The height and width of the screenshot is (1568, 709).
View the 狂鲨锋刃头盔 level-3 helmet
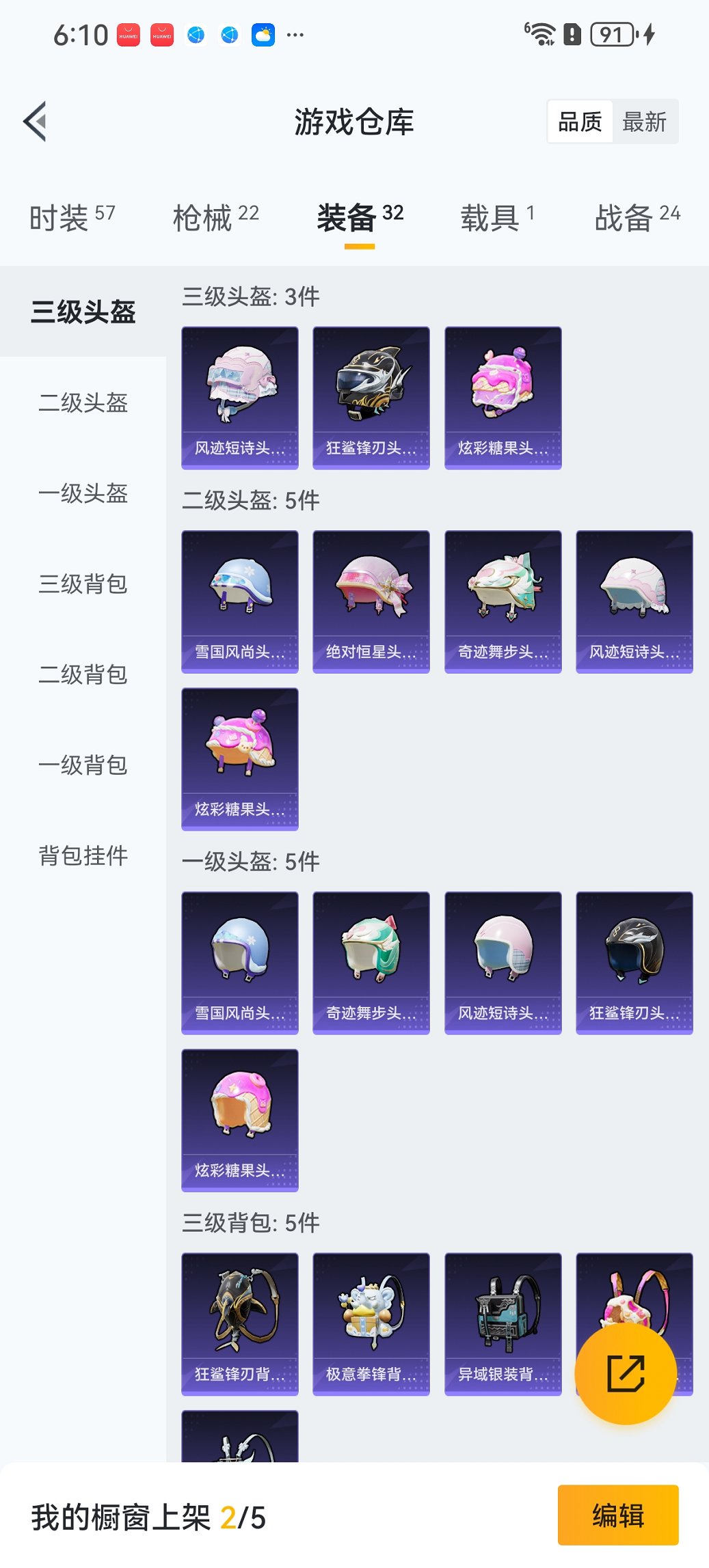(x=371, y=396)
